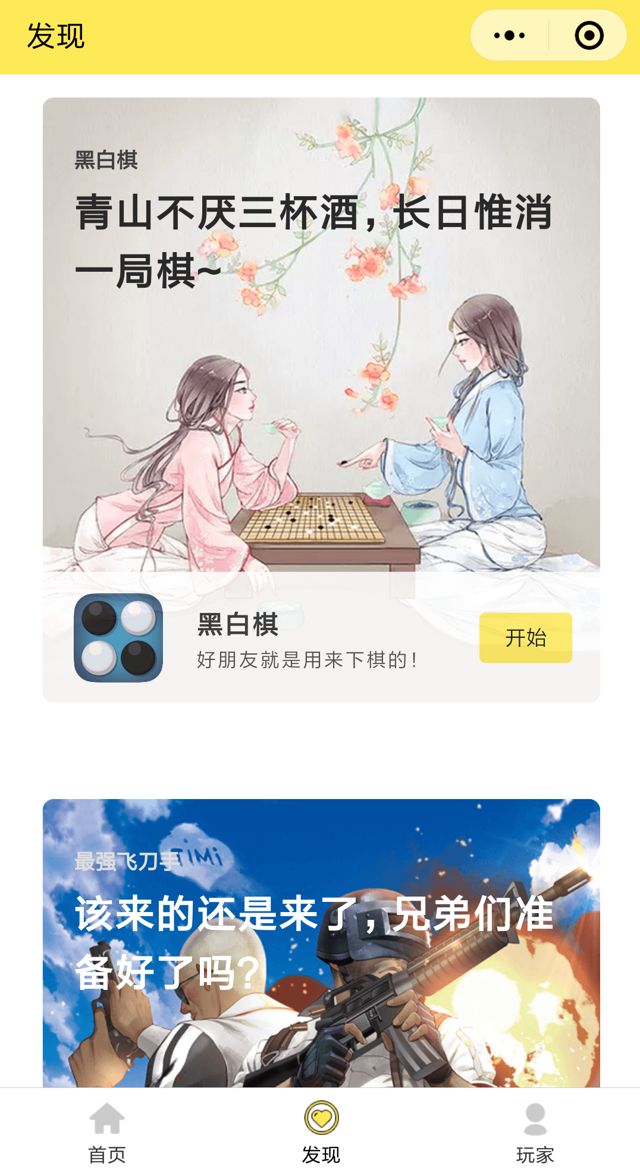The image size is (640, 1176).
Task: Open the 最强飞刀手 game card
Action: (x=321, y=940)
